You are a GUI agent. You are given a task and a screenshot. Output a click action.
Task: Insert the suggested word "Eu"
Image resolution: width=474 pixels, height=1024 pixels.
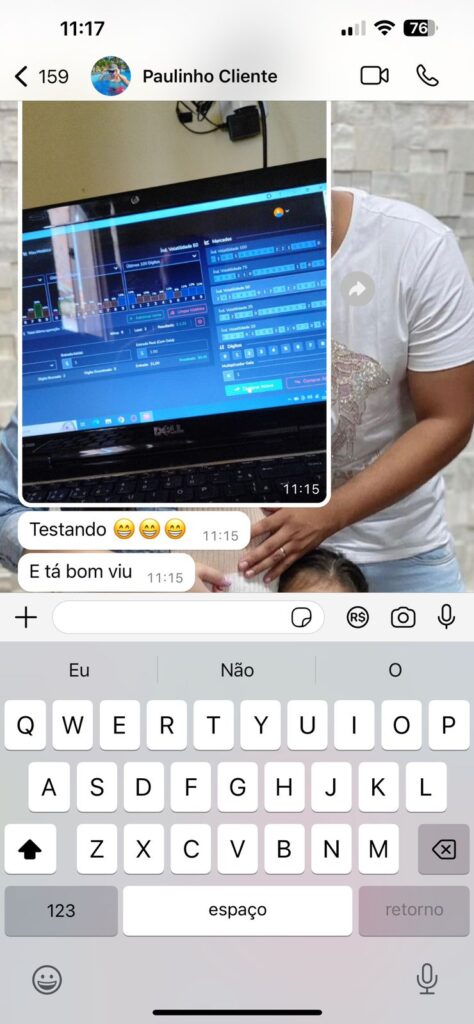[x=79, y=670]
